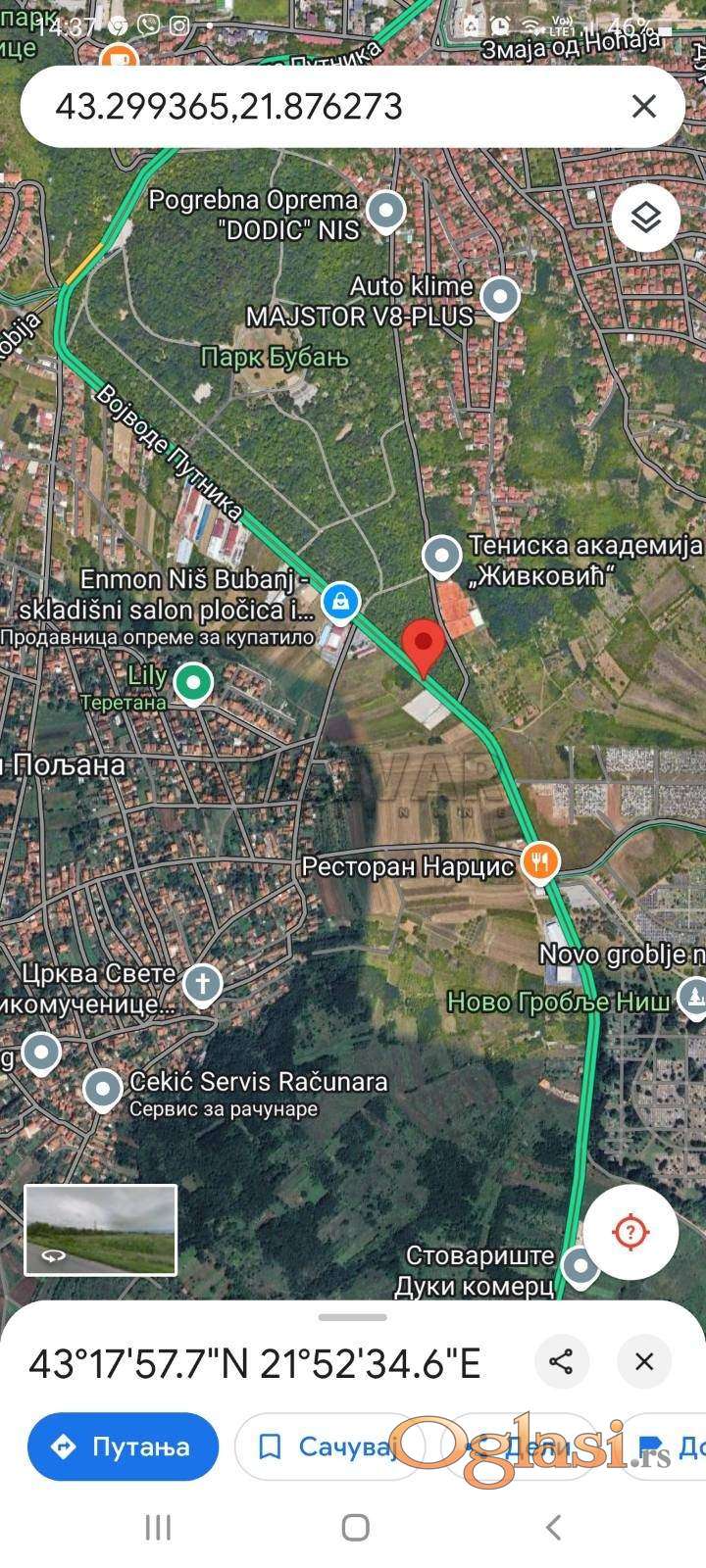Clear the search with the X icon

[643, 106]
